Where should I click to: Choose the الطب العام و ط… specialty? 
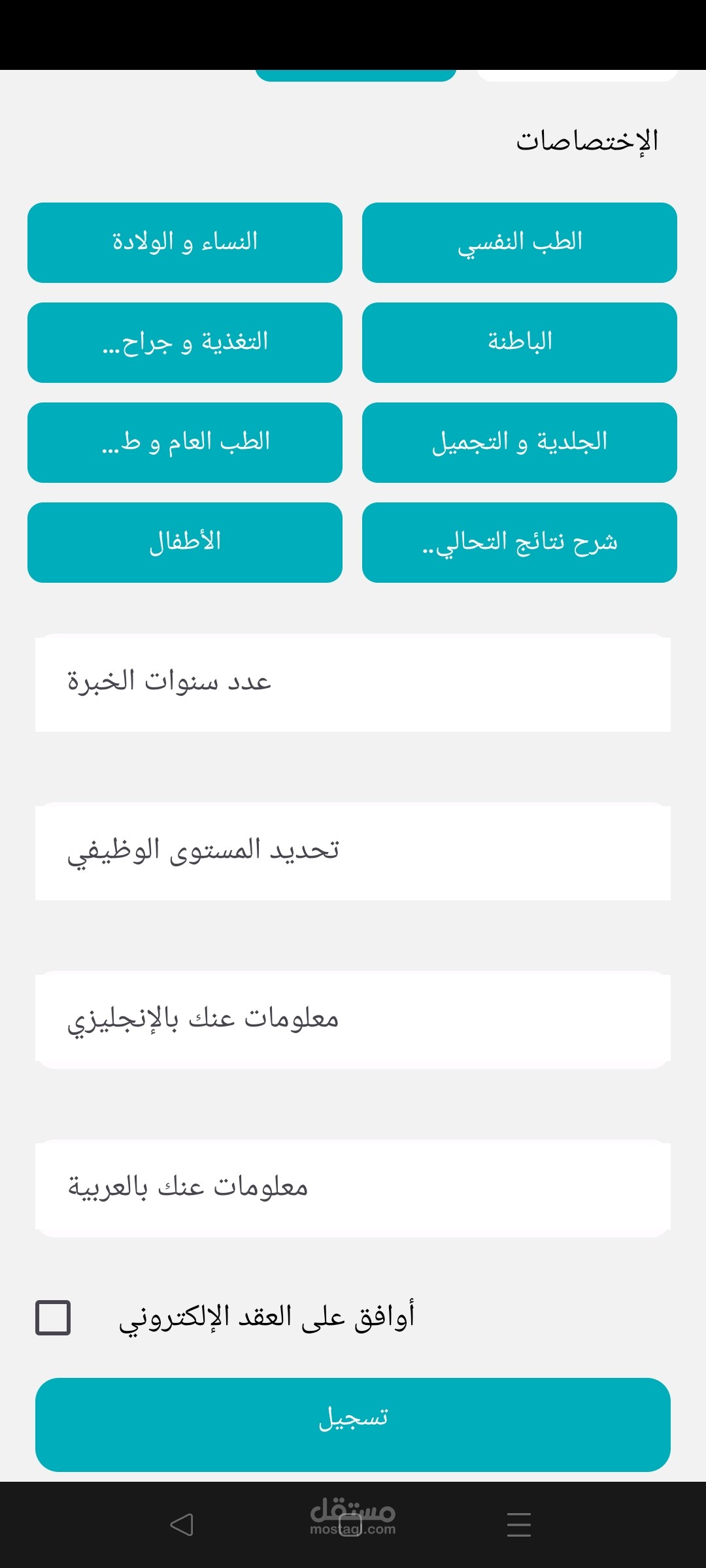[x=185, y=442]
